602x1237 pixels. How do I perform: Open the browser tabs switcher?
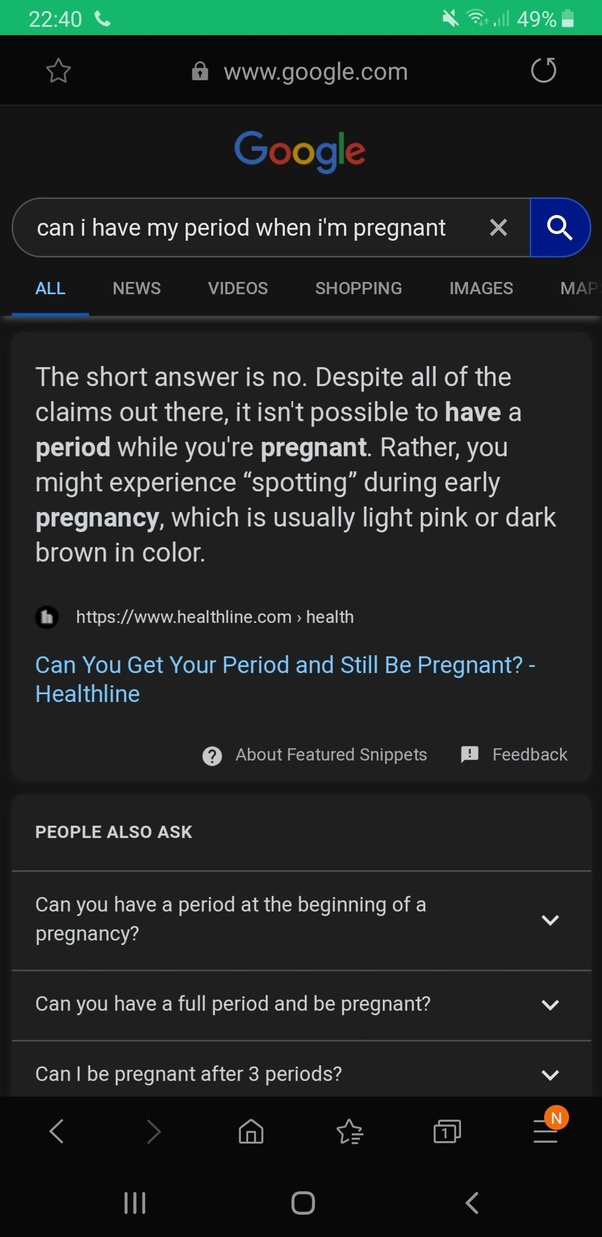coord(446,1131)
